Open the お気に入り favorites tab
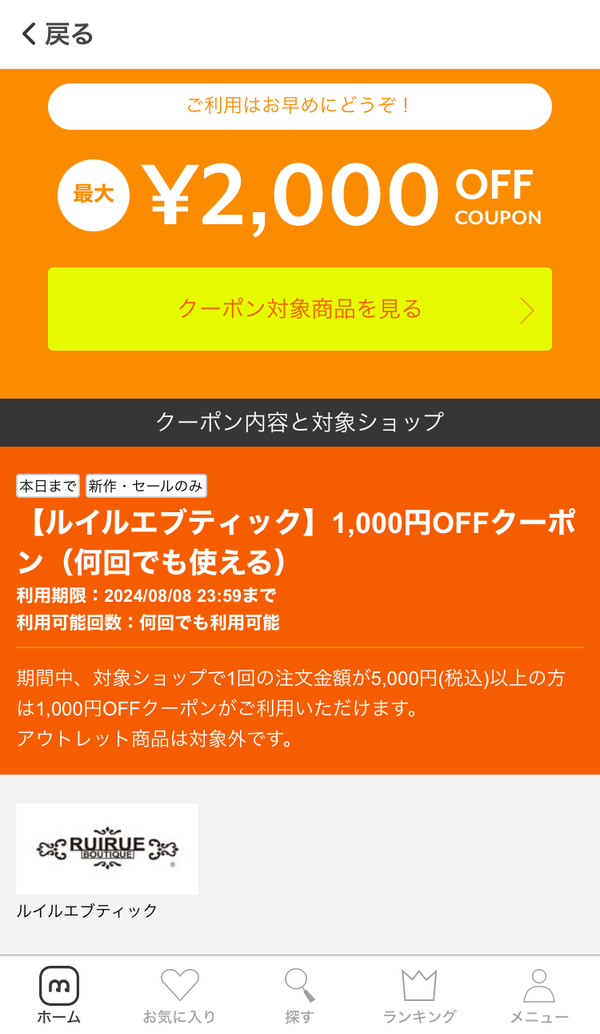This screenshot has width=600, height=1034. pos(179,995)
